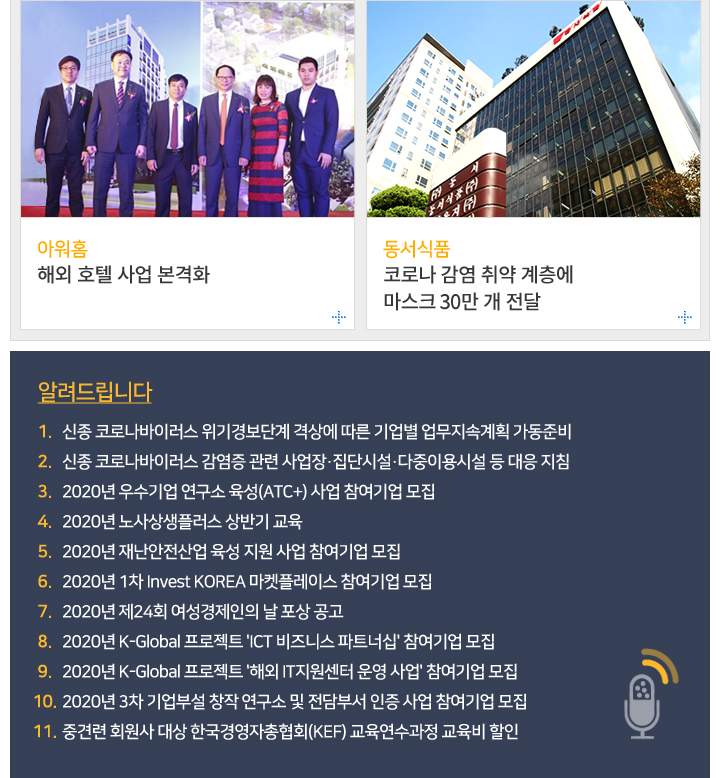Tap the more icon on 아워홈 card
Screen dimensions: 720x778
338,317
